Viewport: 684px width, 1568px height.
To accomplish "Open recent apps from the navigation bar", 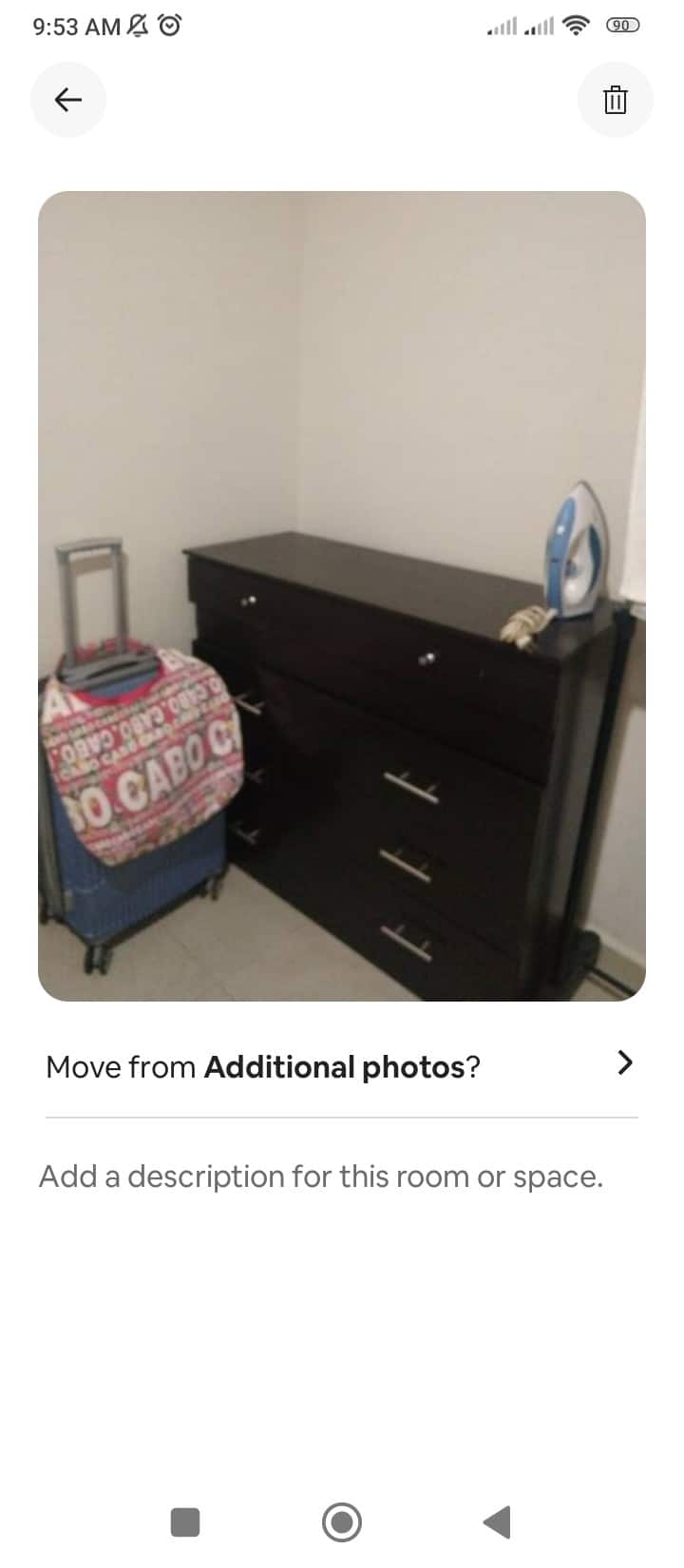I will coord(185,1521).
